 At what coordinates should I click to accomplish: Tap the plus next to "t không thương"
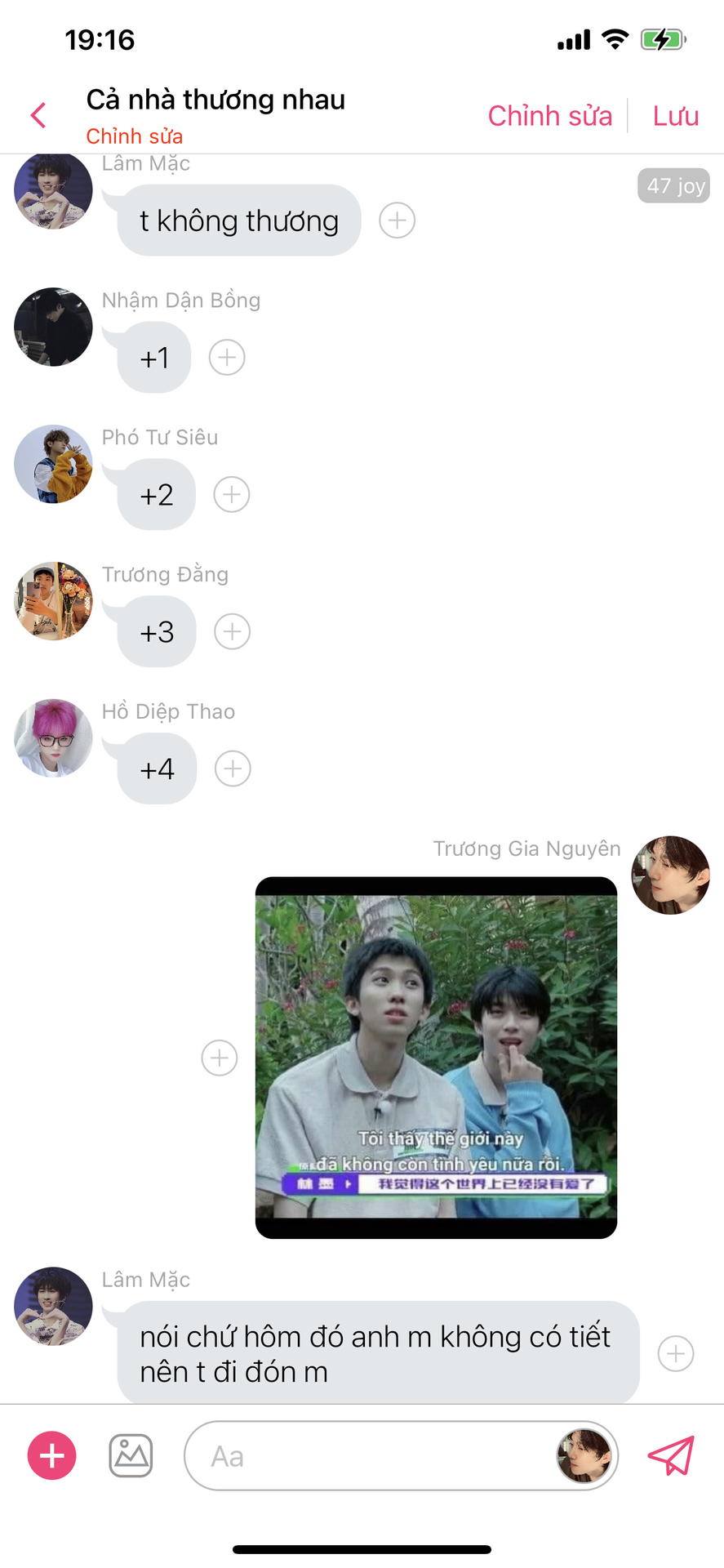click(x=398, y=220)
